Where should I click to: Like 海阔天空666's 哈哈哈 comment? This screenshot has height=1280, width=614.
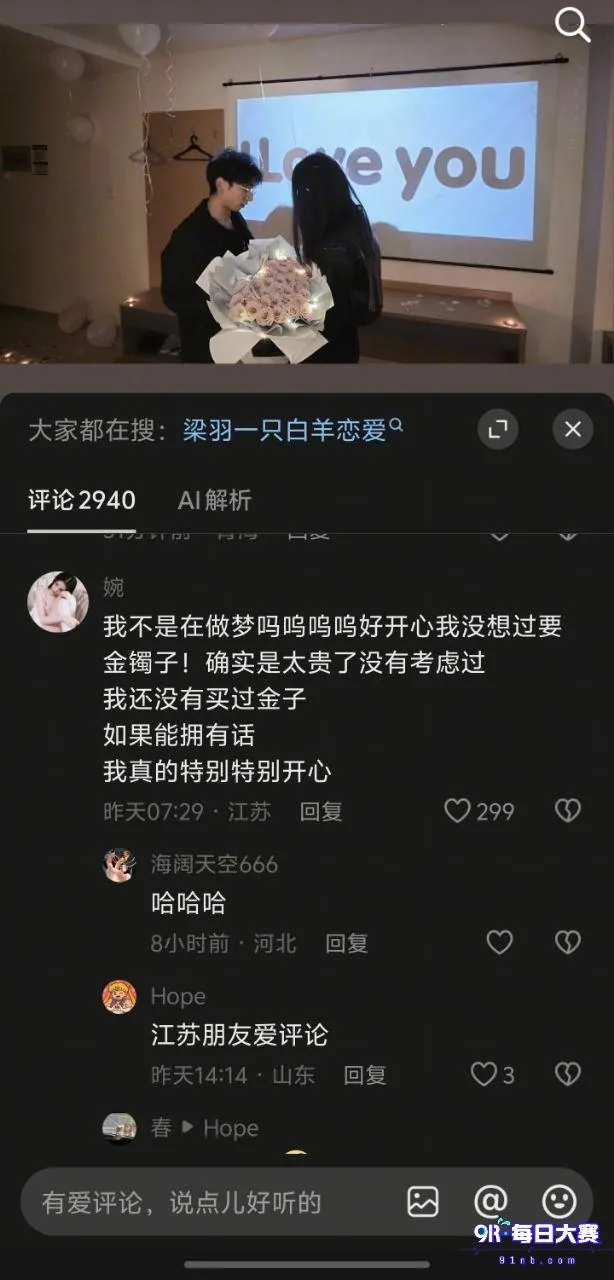tap(499, 942)
